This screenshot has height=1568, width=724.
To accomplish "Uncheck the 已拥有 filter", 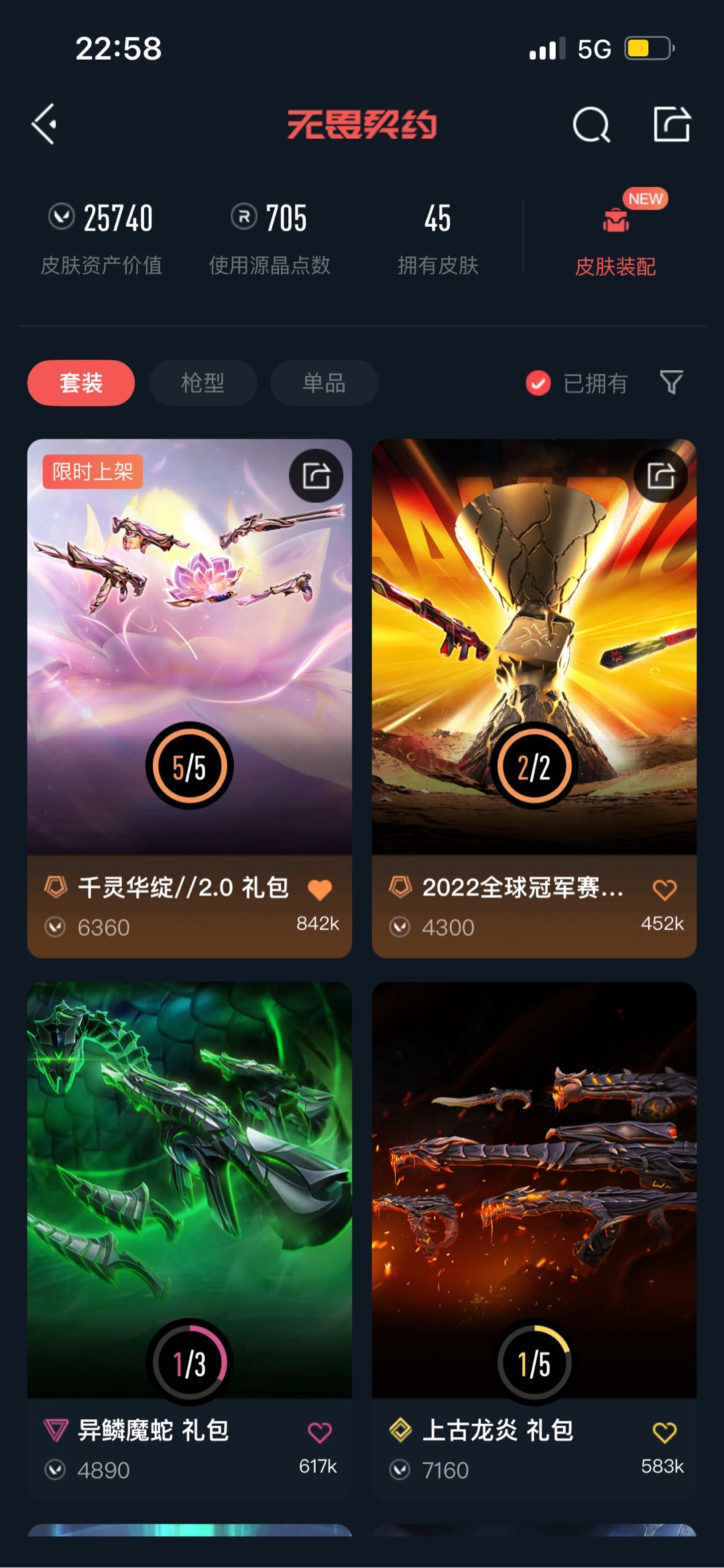I will pyautogui.click(x=538, y=384).
